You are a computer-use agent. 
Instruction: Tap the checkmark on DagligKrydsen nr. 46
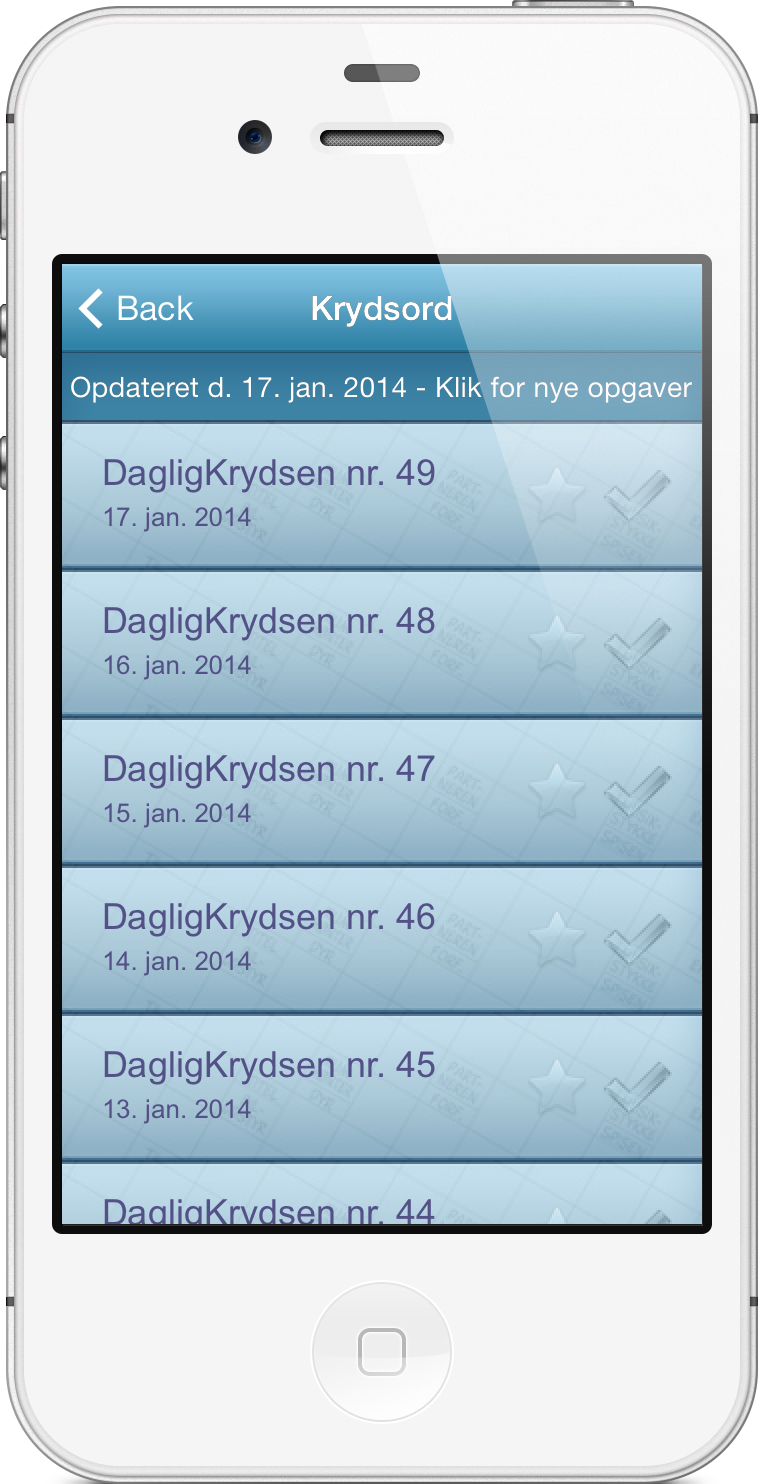coord(637,939)
